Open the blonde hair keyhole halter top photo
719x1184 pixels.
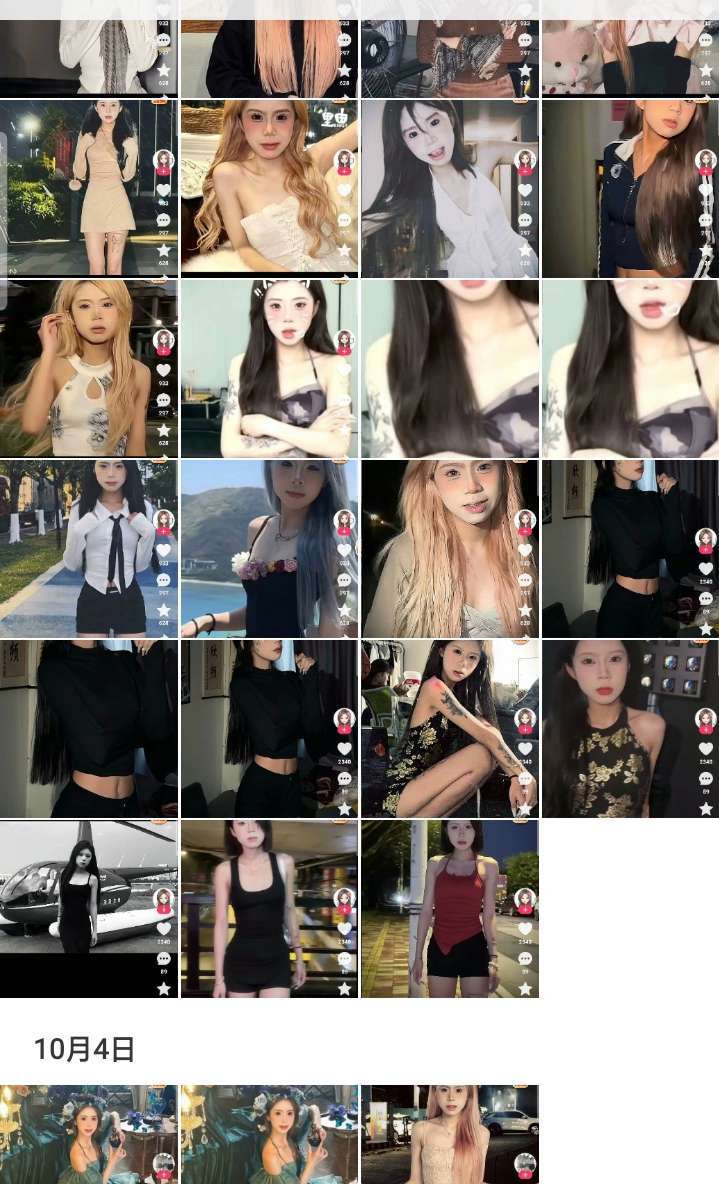[88, 368]
